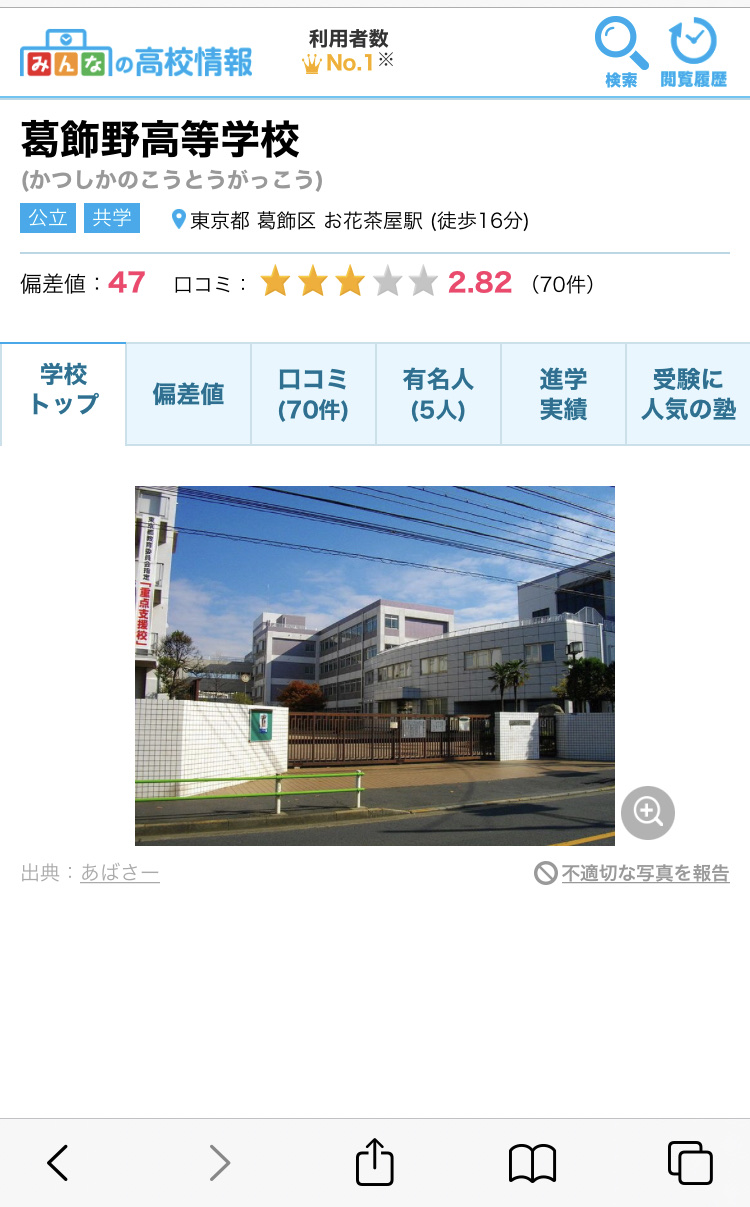Image resolution: width=750 pixels, height=1207 pixels.
Task: Report the photo via 不適切な写真を報告
Action: (632, 873)
